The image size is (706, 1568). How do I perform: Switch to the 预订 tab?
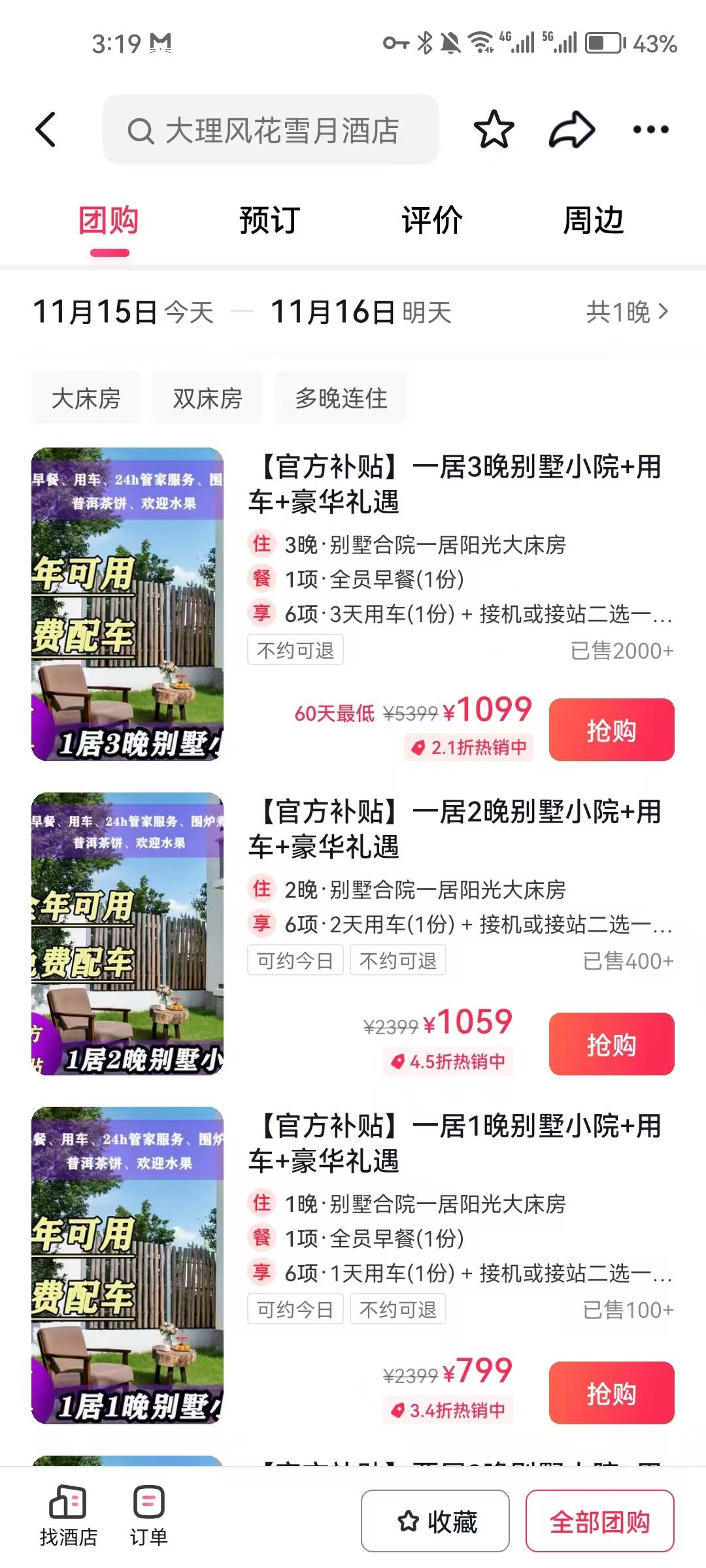click(x=269, y=220)
